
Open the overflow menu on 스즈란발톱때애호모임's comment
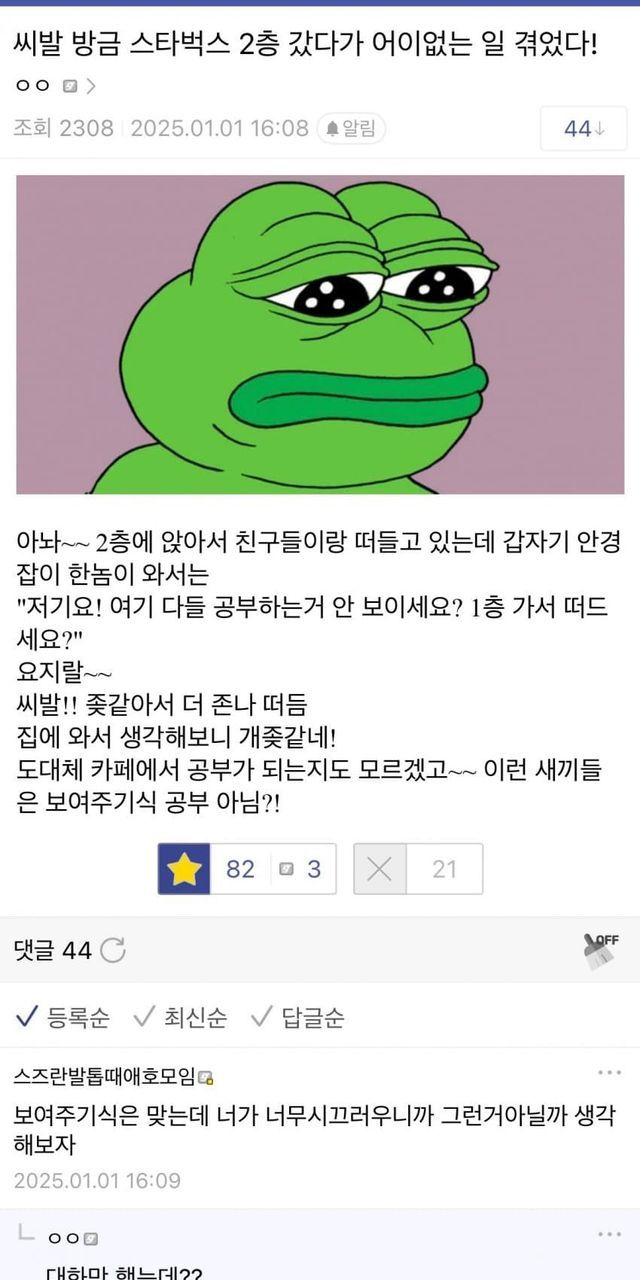point(609,1073)
